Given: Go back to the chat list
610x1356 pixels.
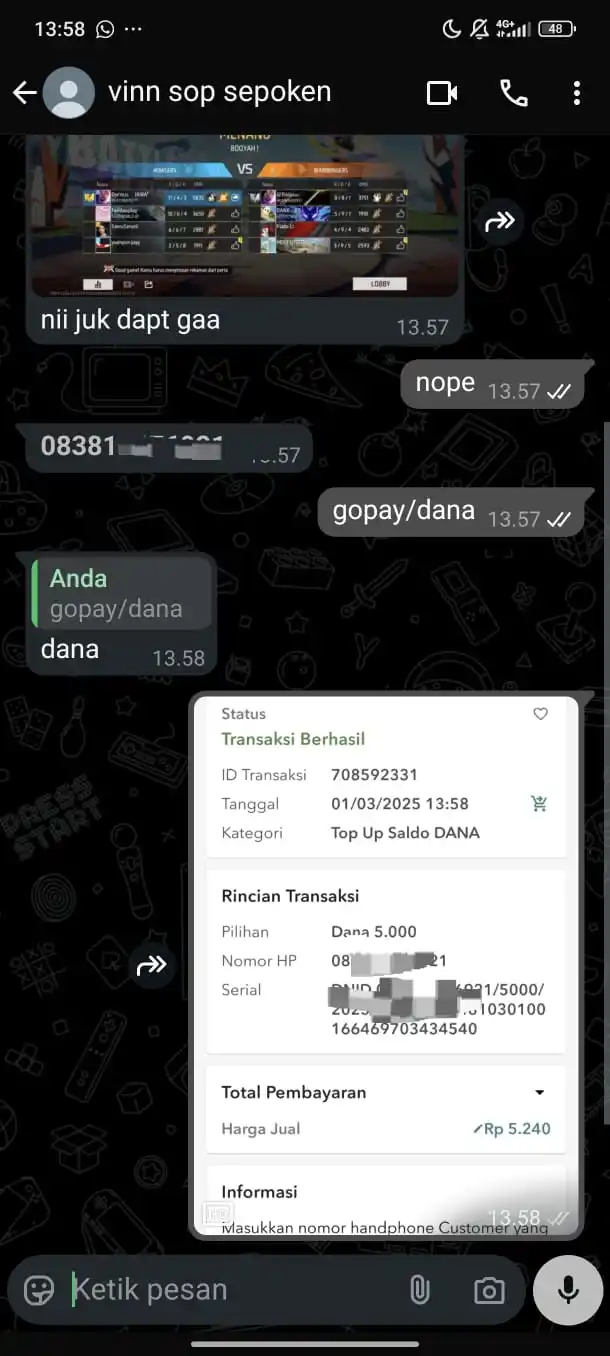Looking at the screenshot, I should point(25,93).
